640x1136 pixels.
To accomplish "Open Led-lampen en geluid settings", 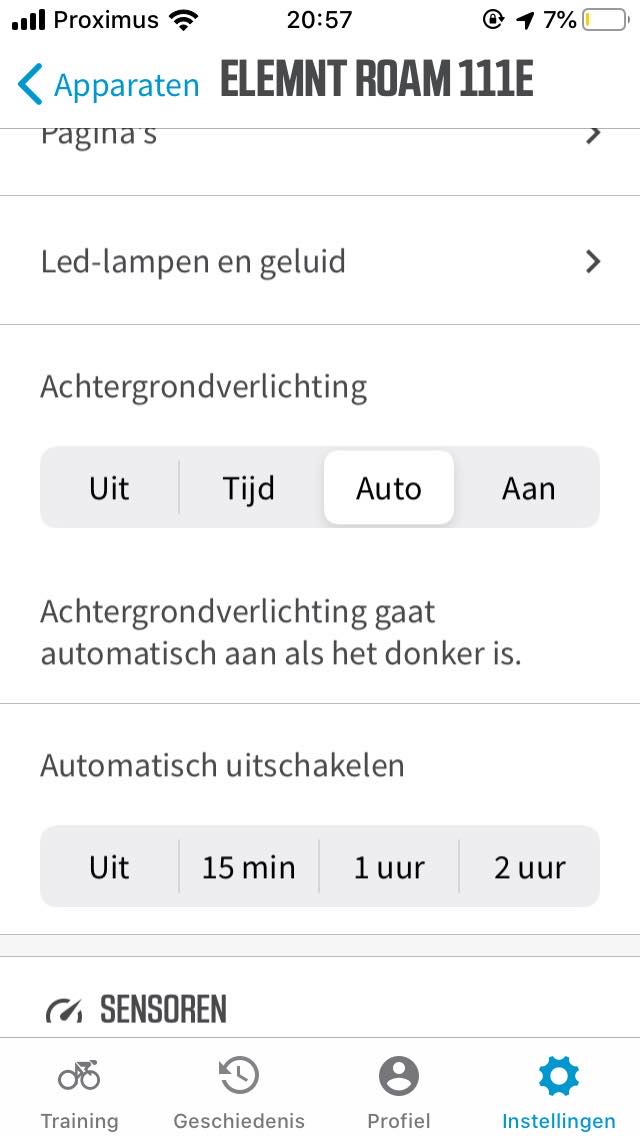I will 320,262.
